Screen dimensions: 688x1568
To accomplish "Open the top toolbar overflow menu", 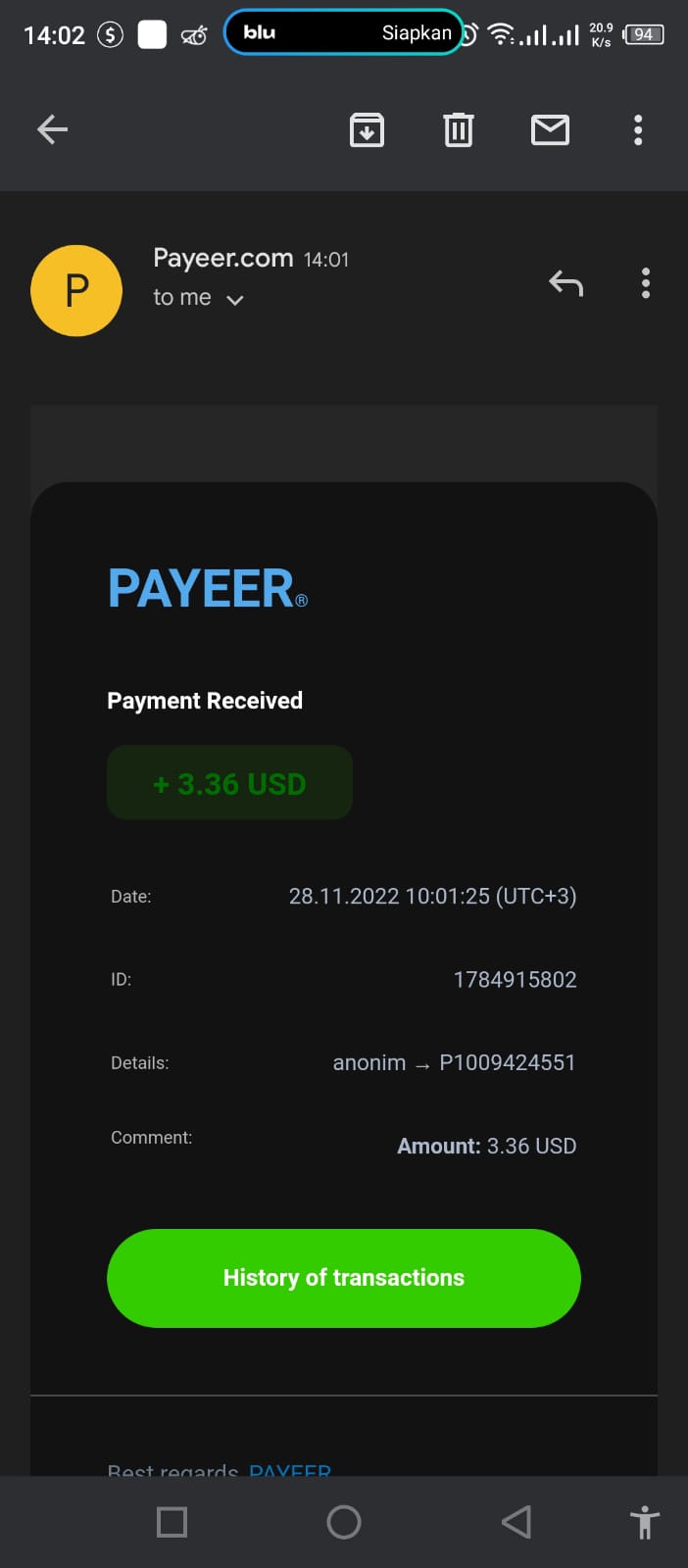I will click(x=638, y=129).
